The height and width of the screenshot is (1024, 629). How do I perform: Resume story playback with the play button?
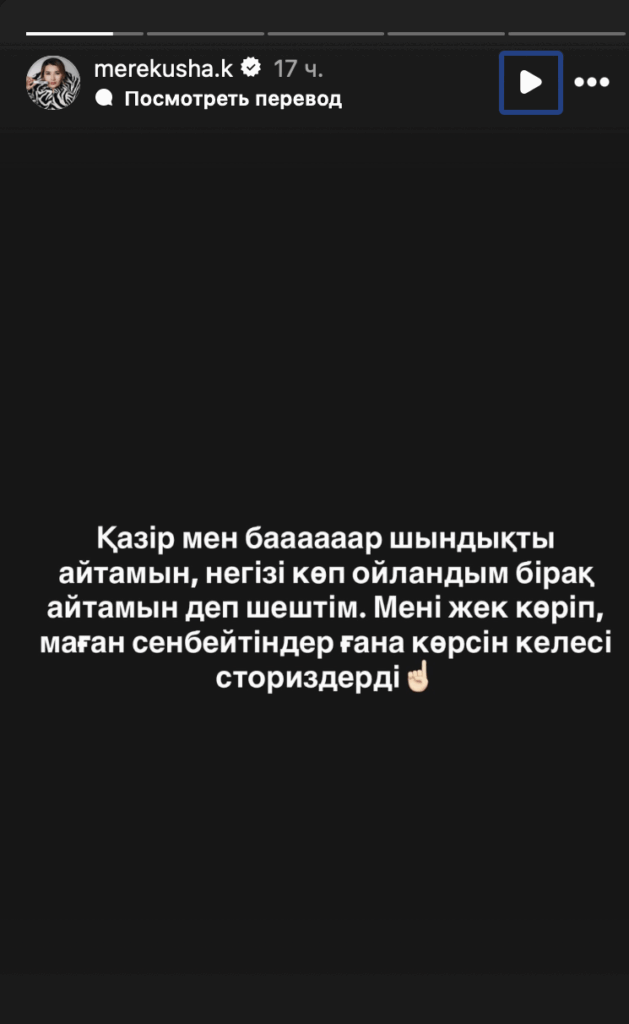click(x=531, y=83)
